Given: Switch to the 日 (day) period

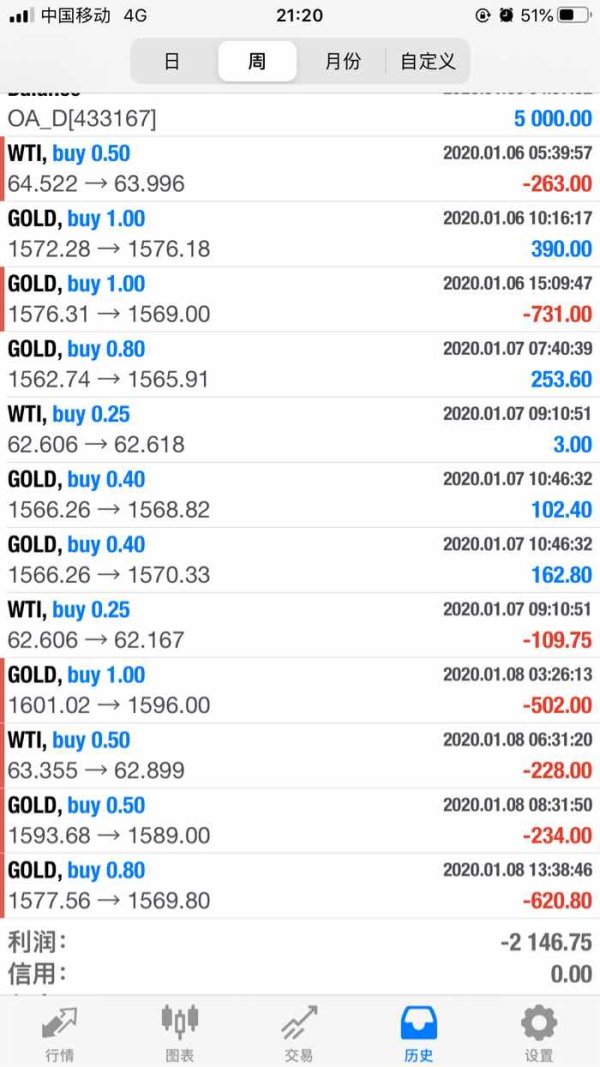Looking at the screenshot, I should pyautogui.click(x=172, y=62).
